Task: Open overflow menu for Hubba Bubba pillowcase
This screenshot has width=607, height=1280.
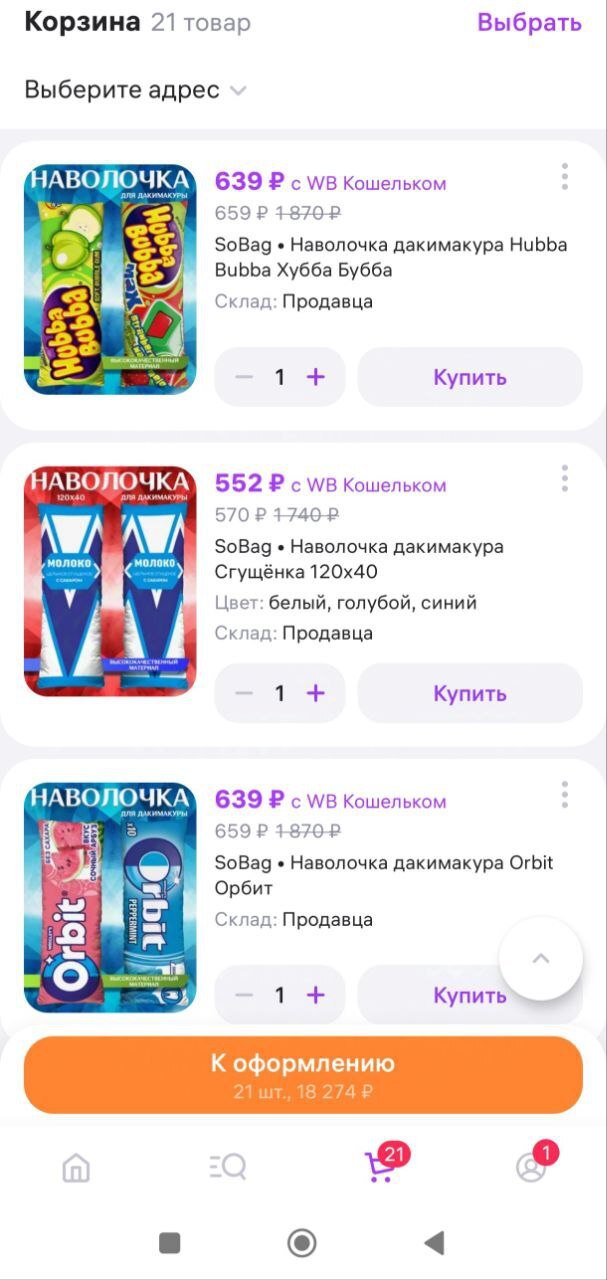Action: (x=565, y=177)
